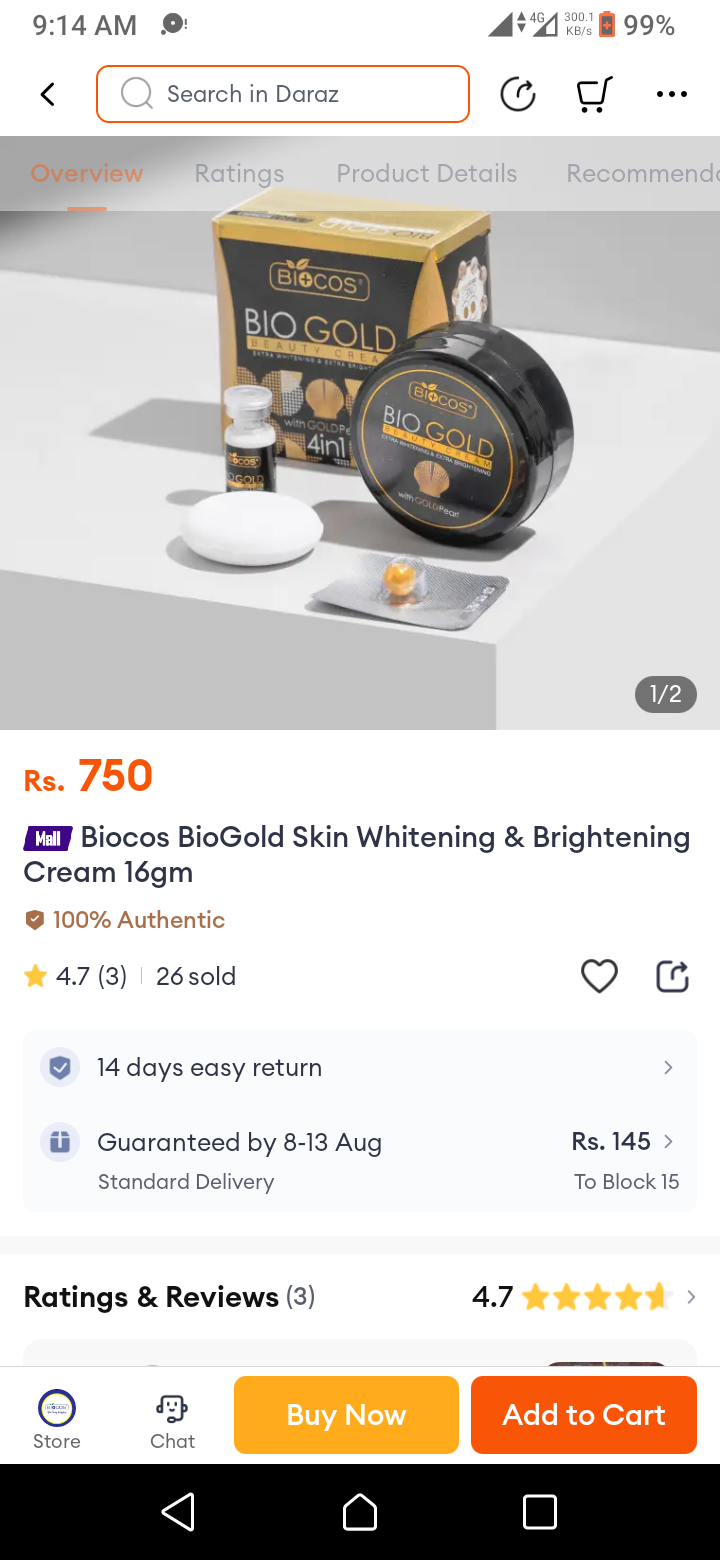Go to the system home screen
The image size is (720, 1560).
[360, 1511]
